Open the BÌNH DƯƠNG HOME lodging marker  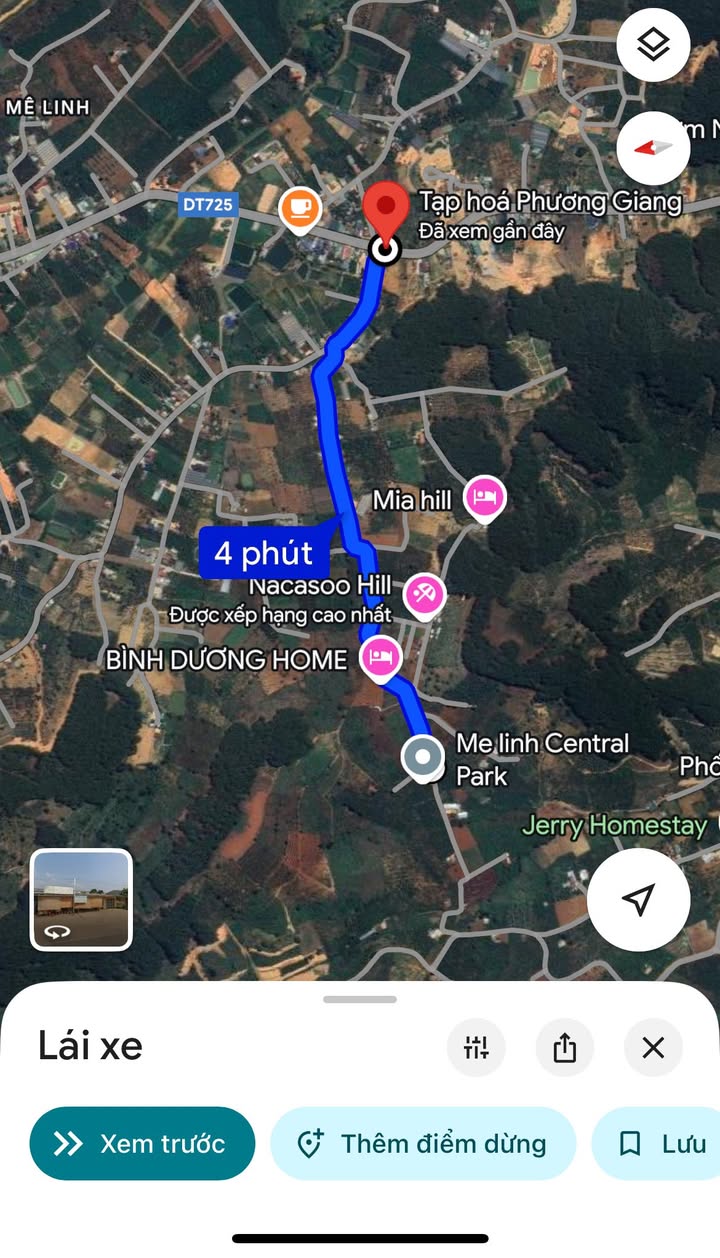click(380, 658)
